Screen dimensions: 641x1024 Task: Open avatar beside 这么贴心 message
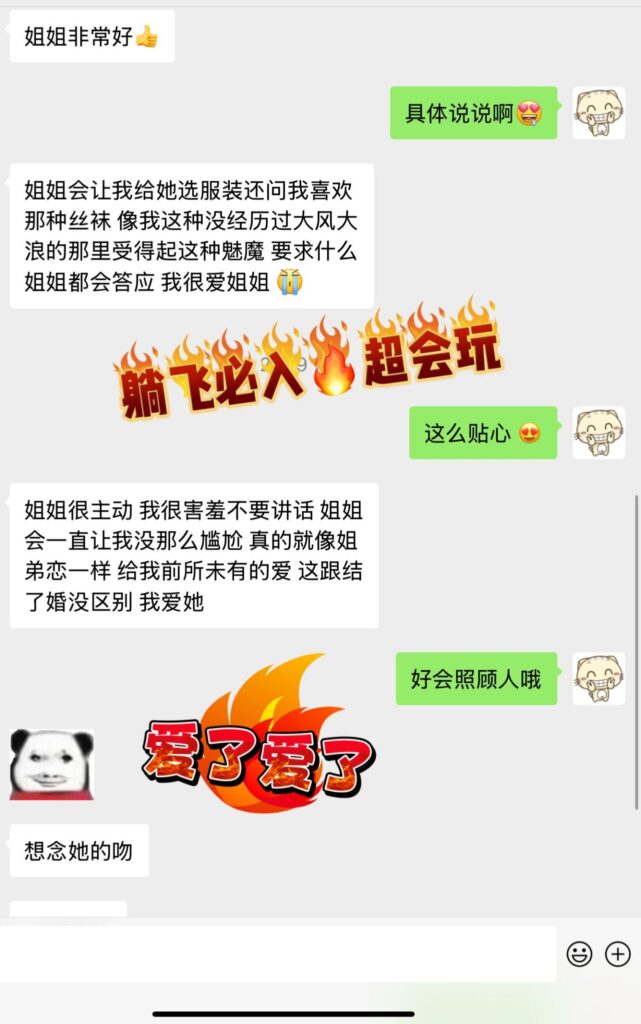[x=598, y=433]
